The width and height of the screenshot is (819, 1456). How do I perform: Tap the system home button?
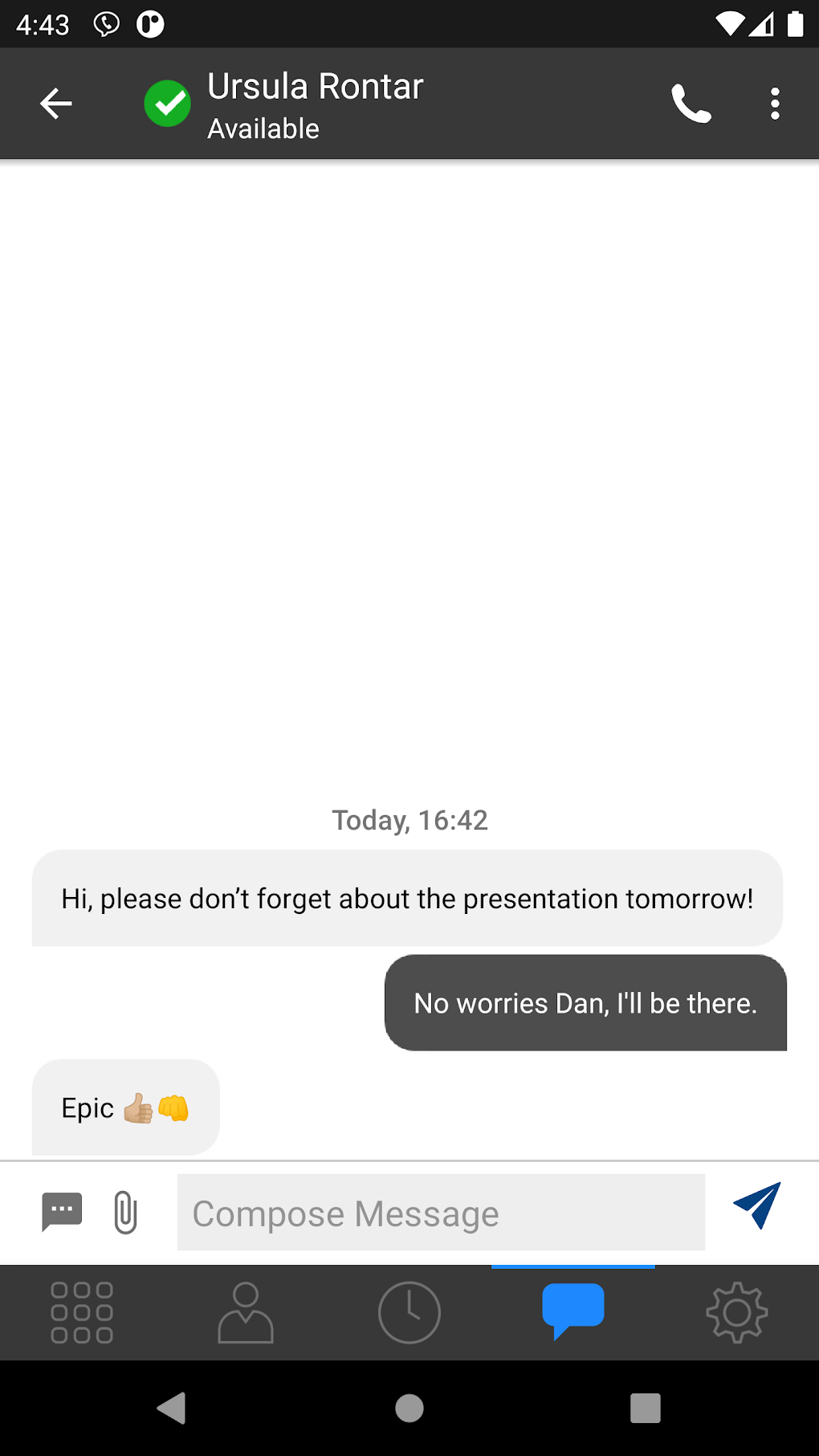[409, 1408]
